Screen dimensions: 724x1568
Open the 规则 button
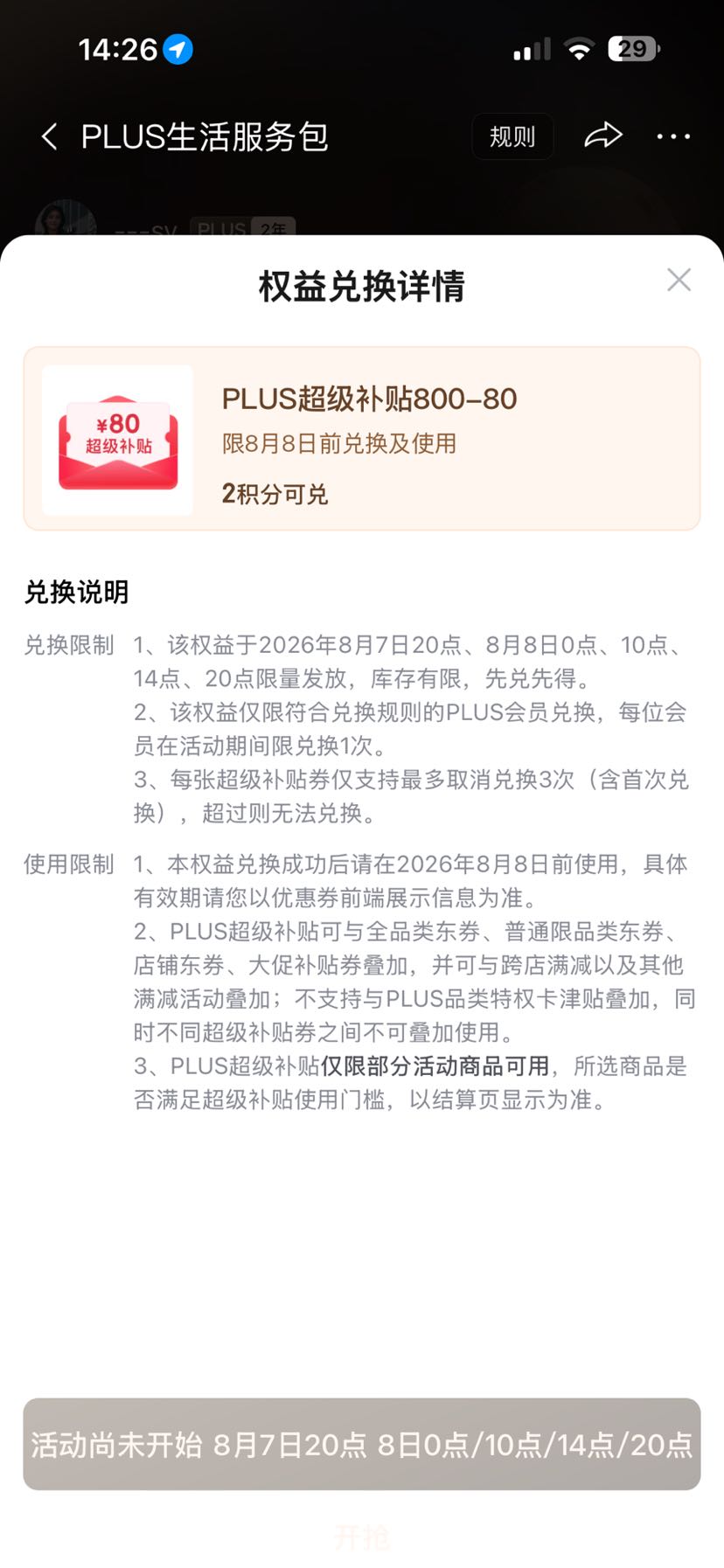pos(512,136)
